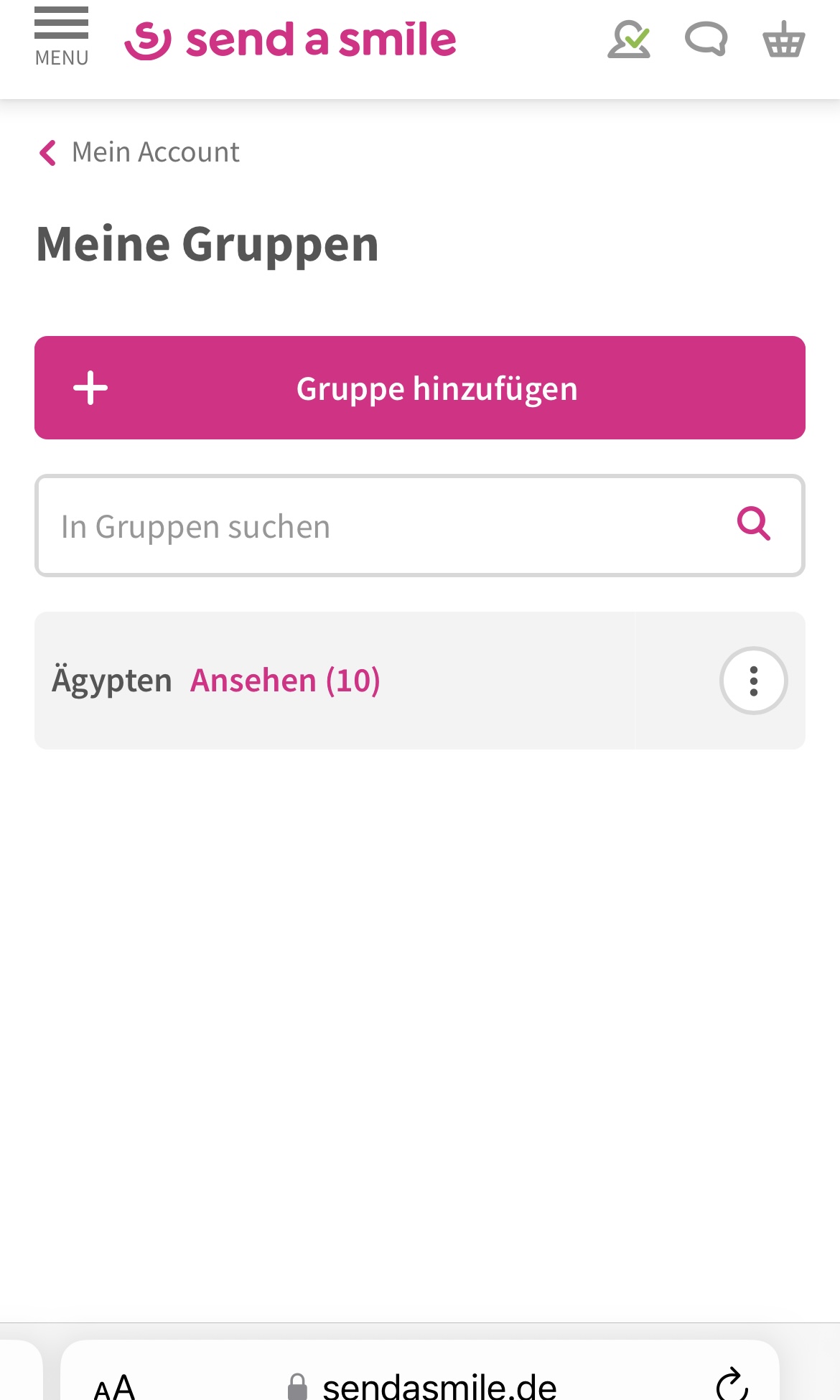840x1400 pixels.
Task: Open the account profile icon
Action: click(x=629, y=39)
